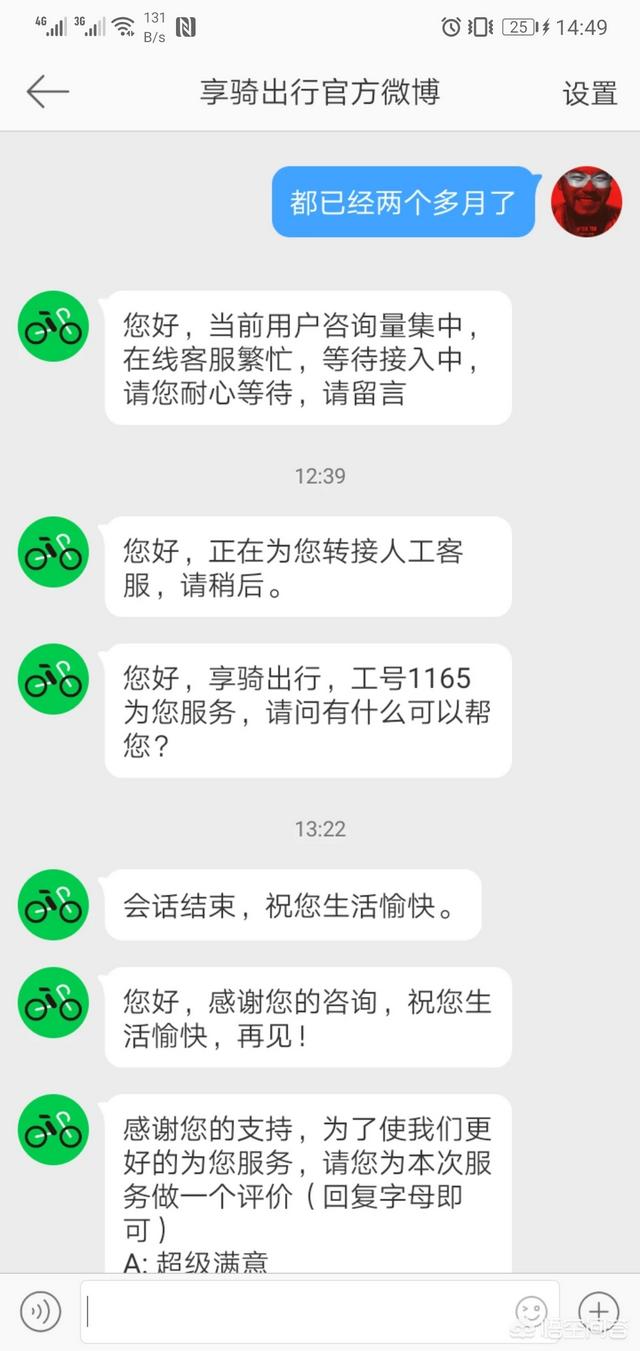Open sender avatar beside 会话结束 message
640x1351 pixels.
pos(53,905)
